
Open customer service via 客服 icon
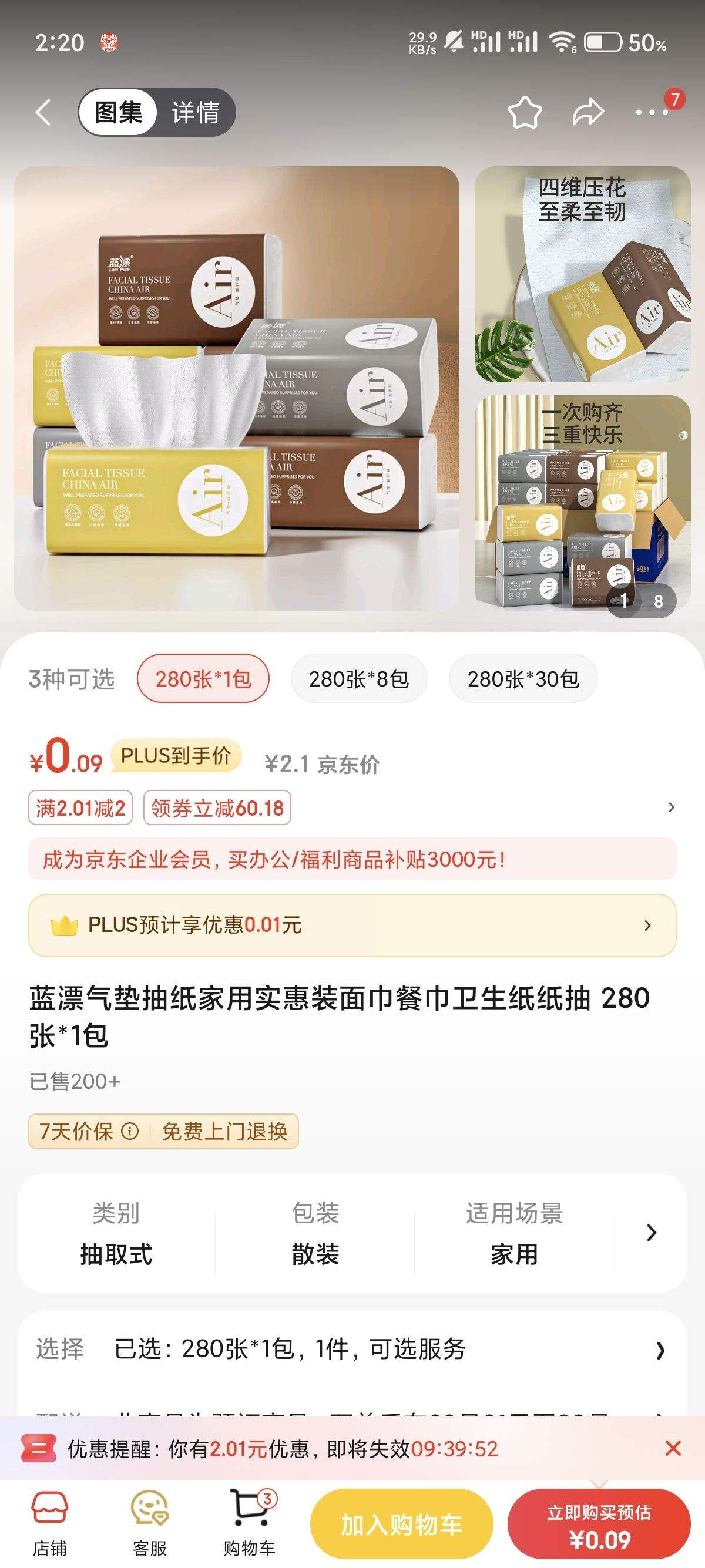click(x=148, y=1522)
